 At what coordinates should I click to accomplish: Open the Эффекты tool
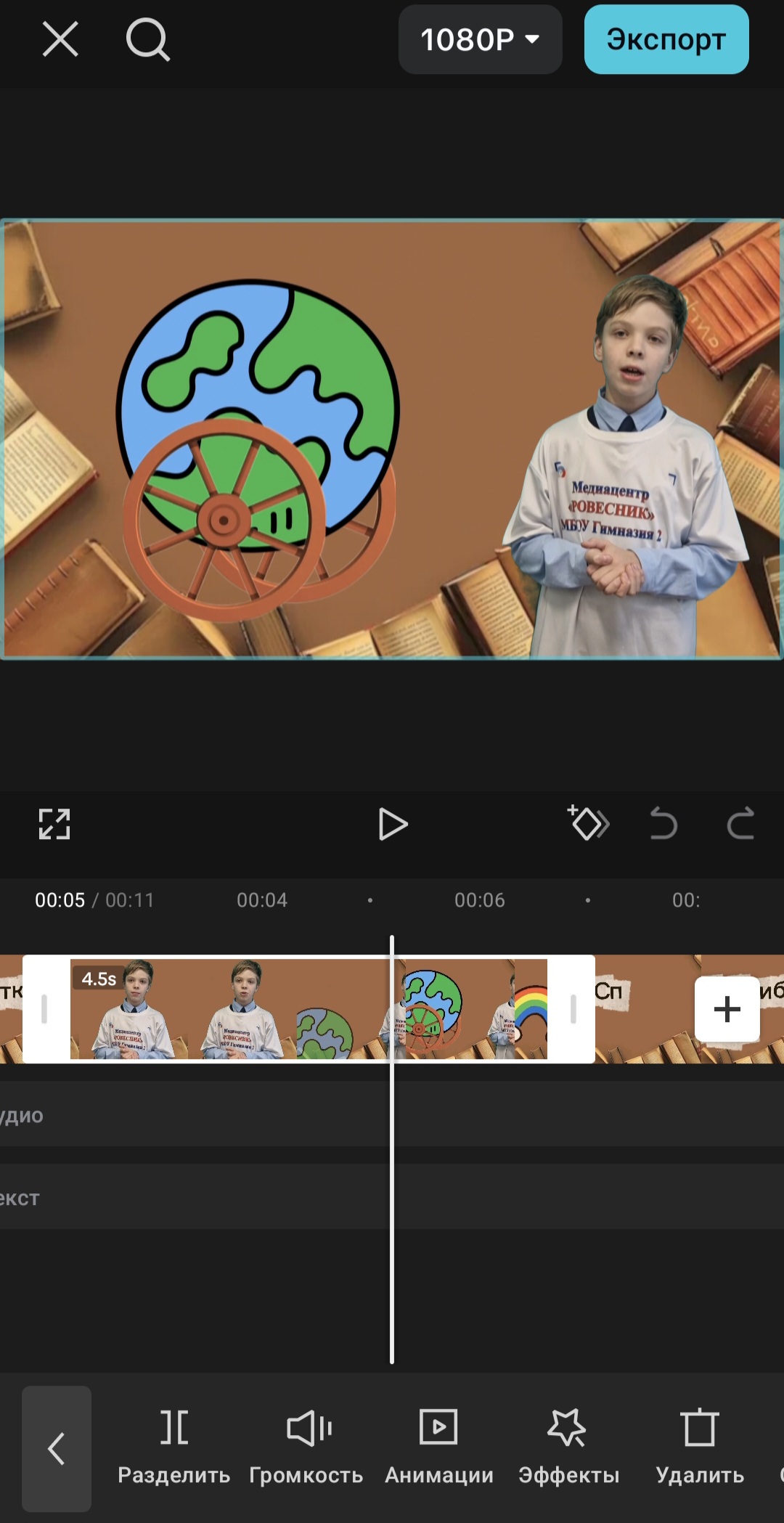(568, 1446)
